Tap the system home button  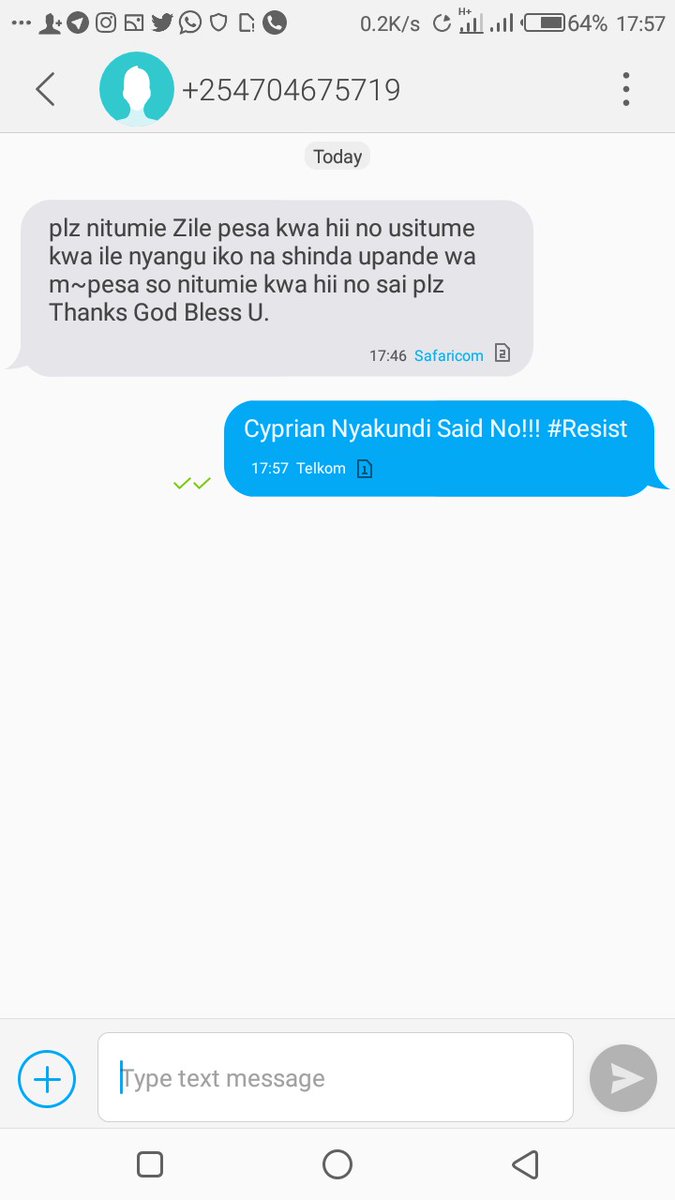click(x=338, y=1164)
